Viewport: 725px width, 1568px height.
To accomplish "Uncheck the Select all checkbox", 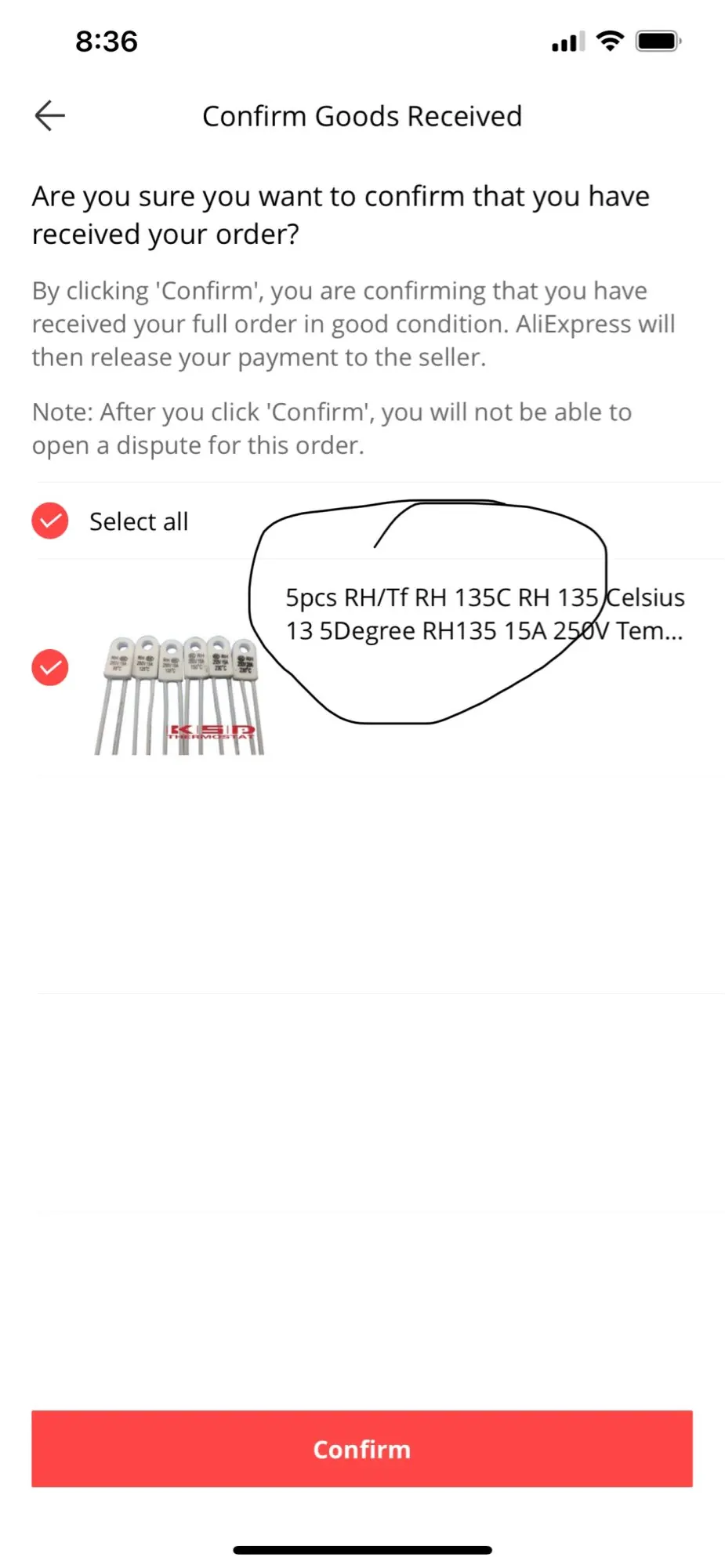I will coord(50,521).
